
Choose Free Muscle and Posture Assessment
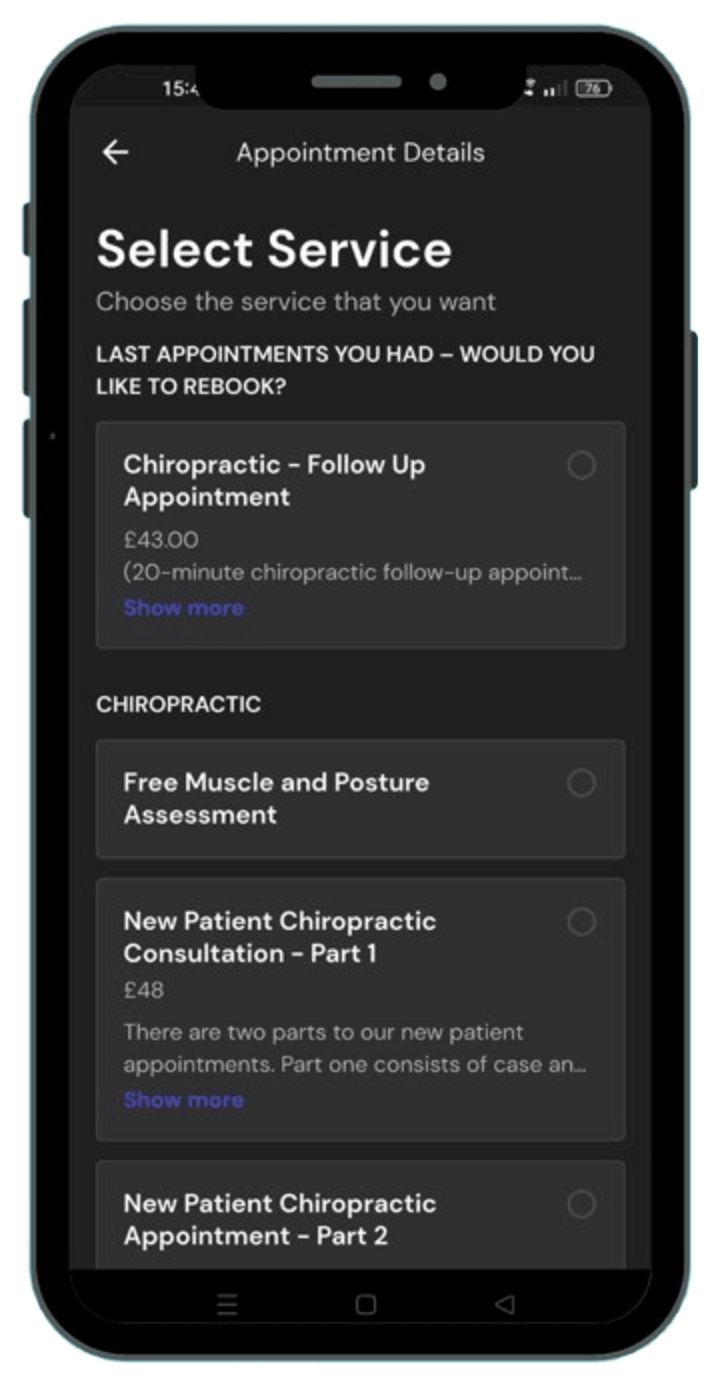point(581,783)
